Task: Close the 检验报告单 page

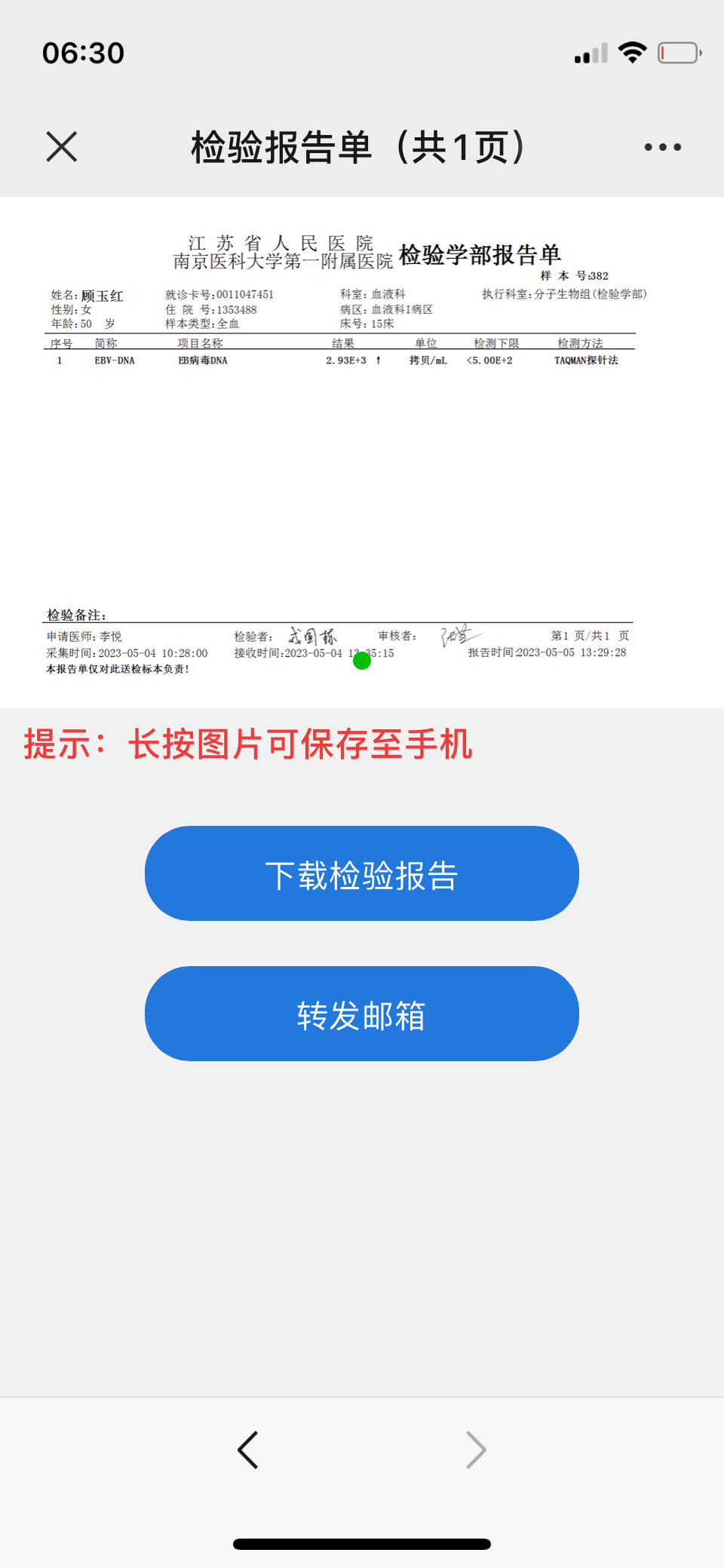Action: coord(61,147)
